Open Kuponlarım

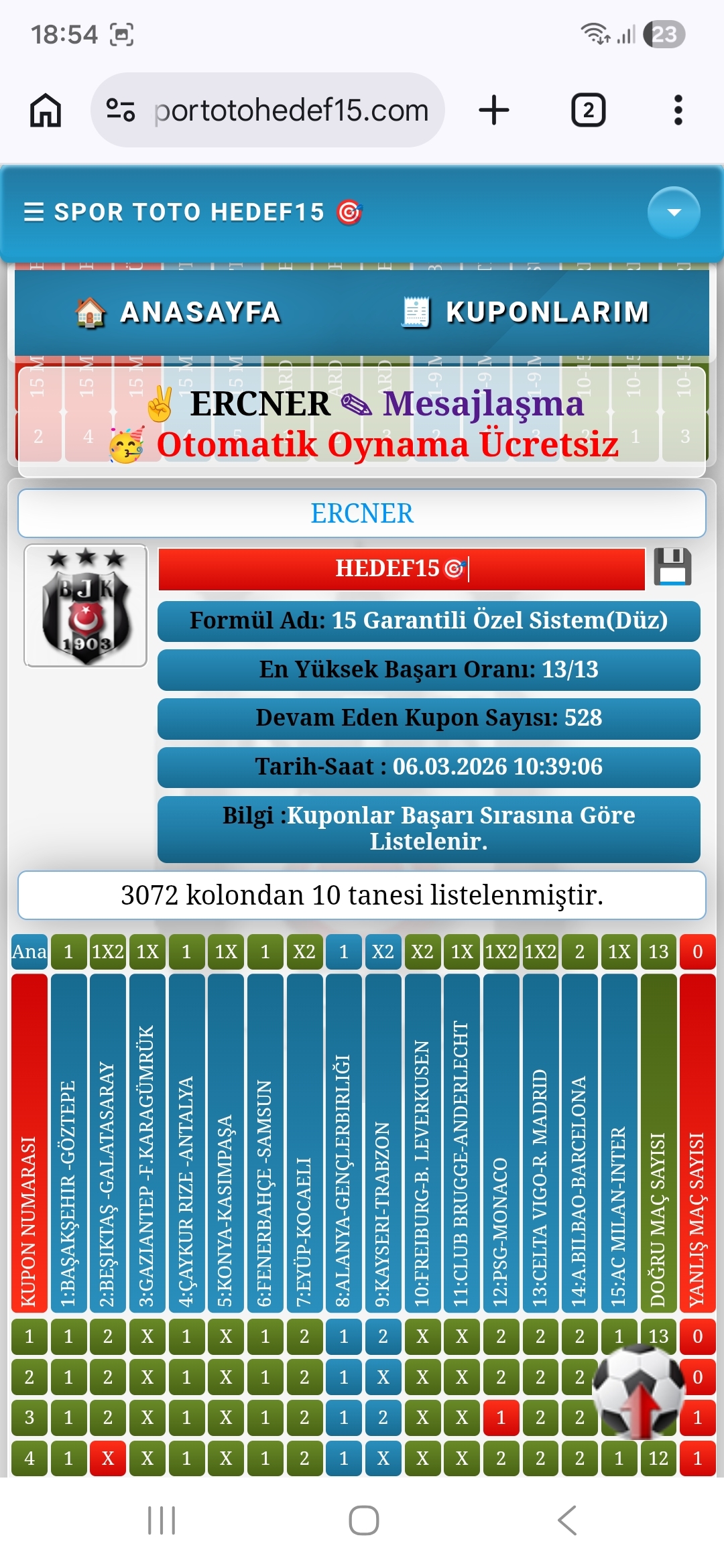[526, 312]
